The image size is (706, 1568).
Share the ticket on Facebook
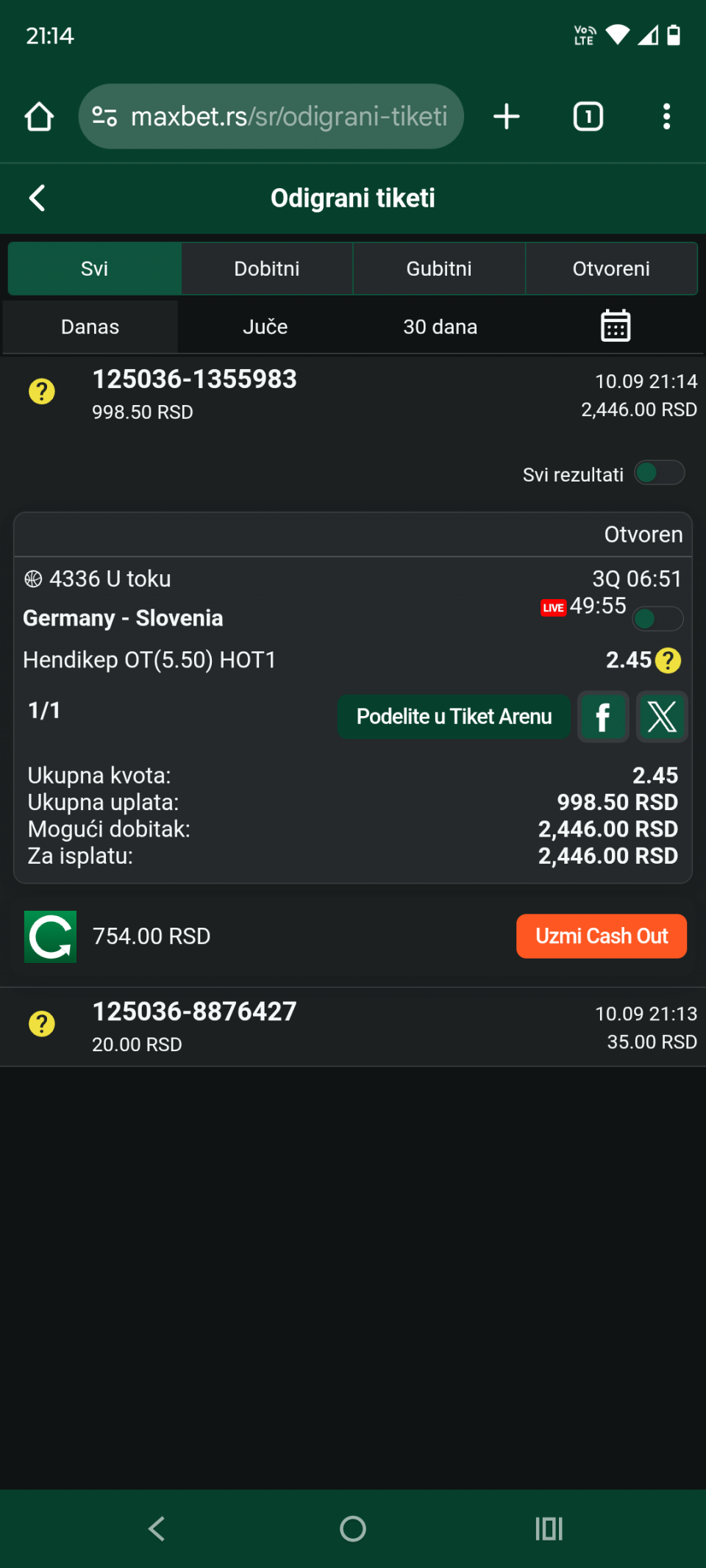603,717
